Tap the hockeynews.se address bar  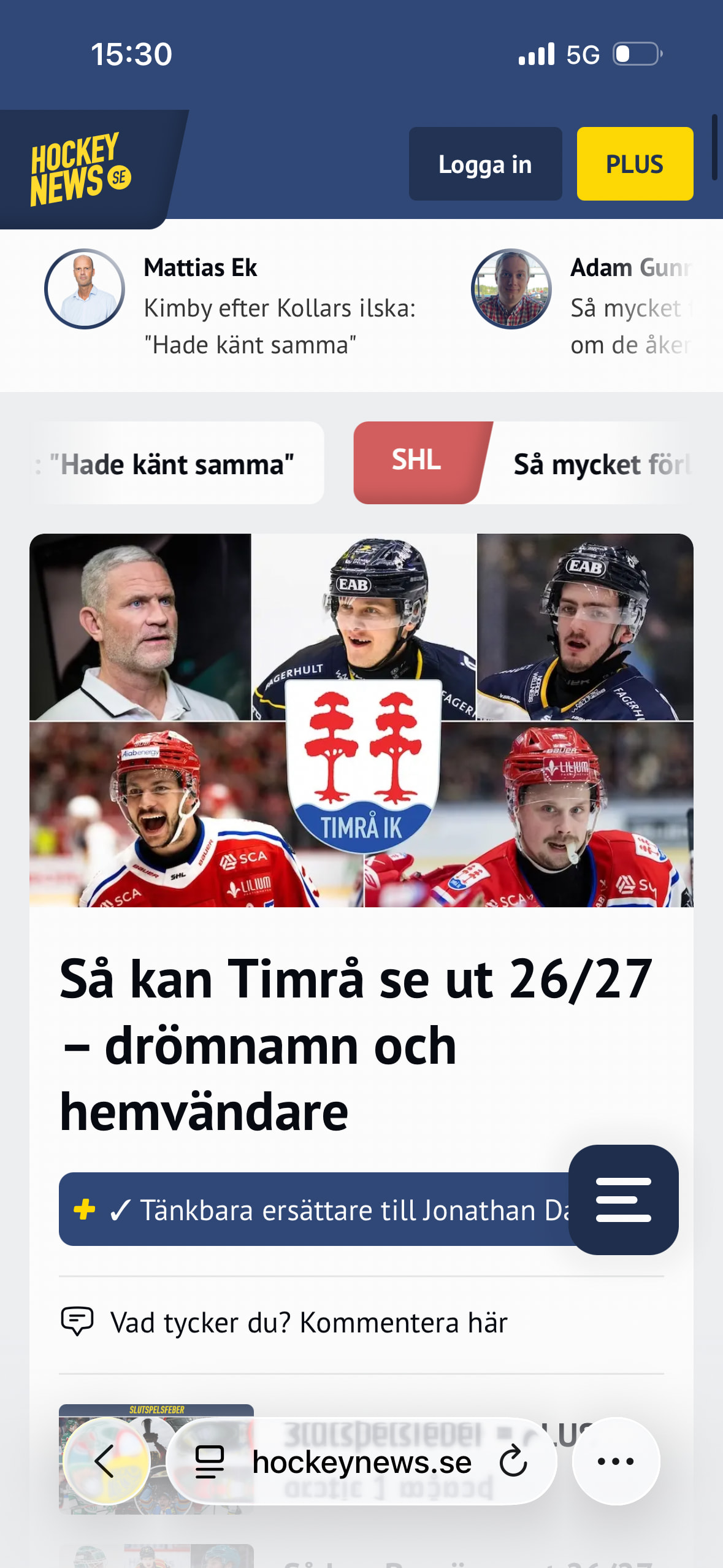click(x=361, y=1462)
